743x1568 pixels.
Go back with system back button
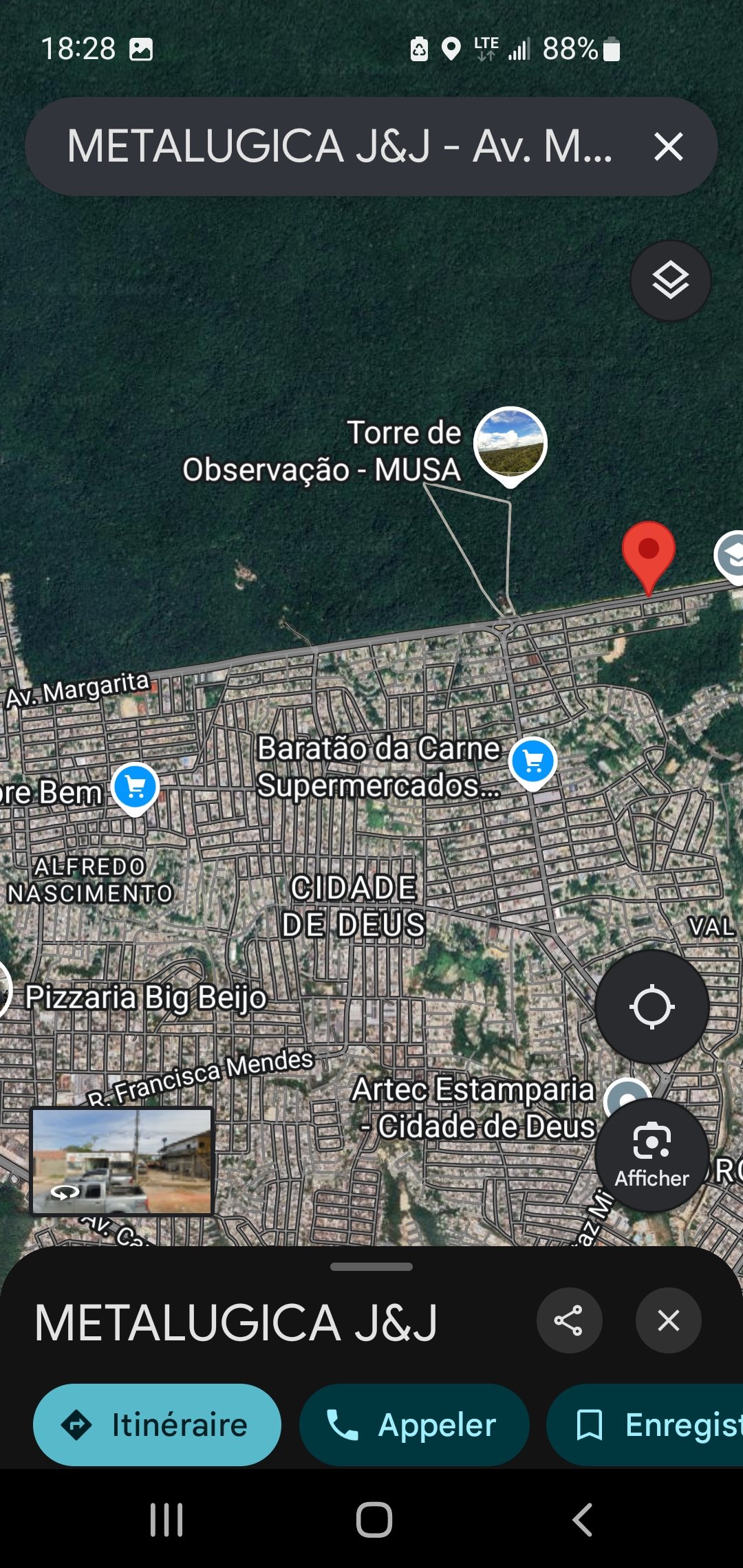[582, 1520]
